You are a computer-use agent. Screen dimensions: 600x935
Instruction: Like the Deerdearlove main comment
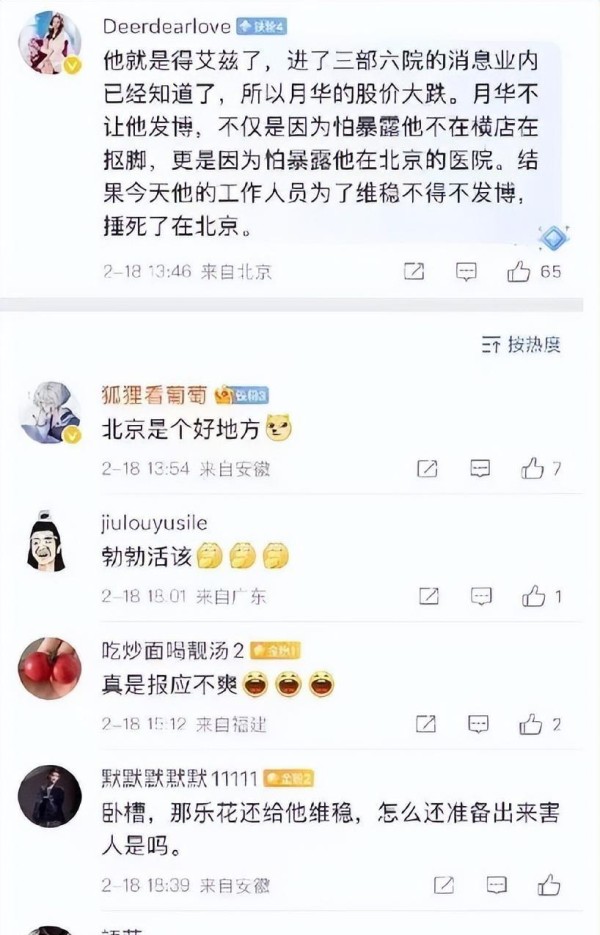coord(518,271)
